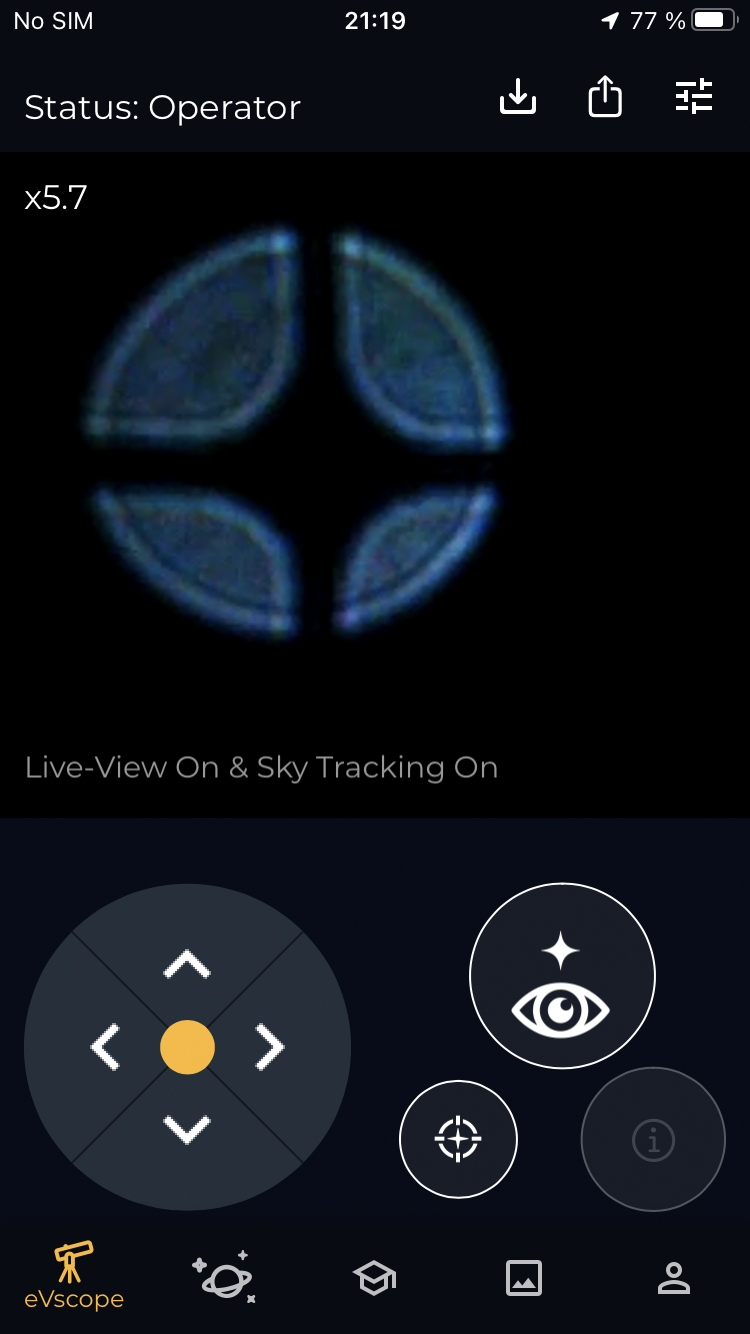Tap the yellow joystick center dot
Image resolution: width=750 pixels, height=1334 pixels.
(187, 1047)
